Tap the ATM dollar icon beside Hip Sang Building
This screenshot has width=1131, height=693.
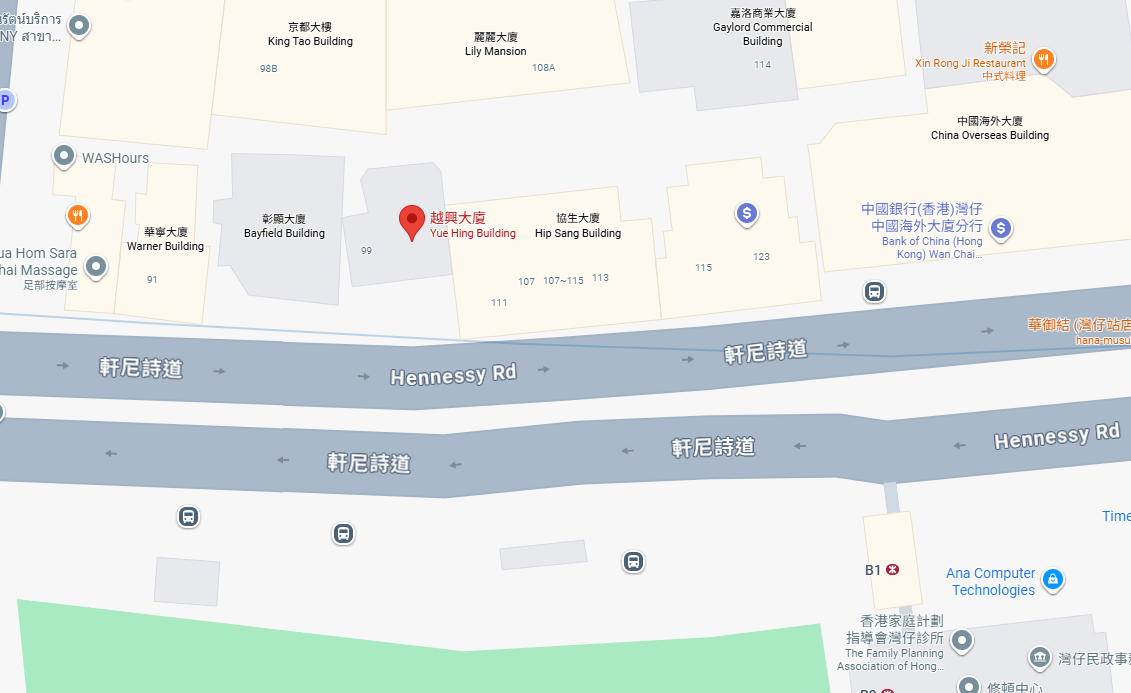coord(746,213)
